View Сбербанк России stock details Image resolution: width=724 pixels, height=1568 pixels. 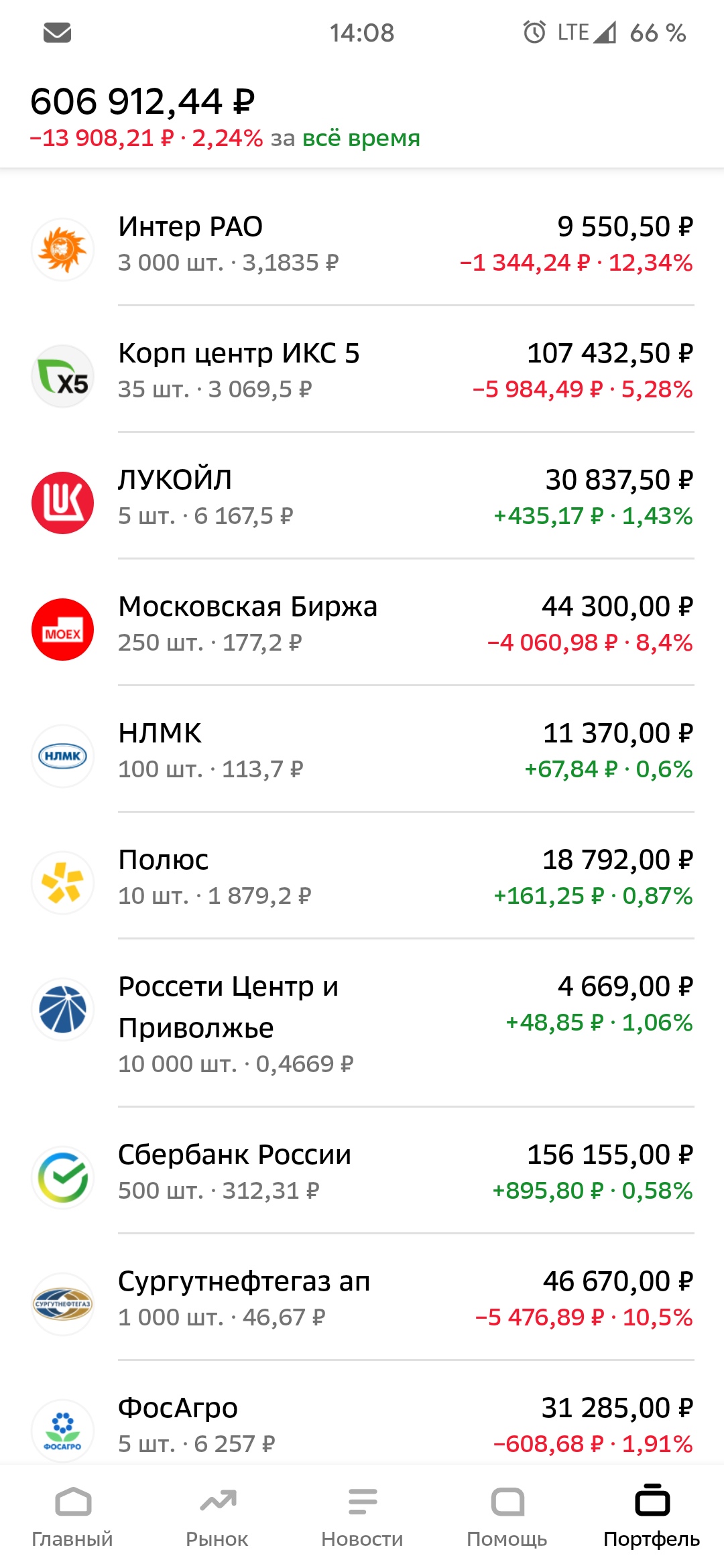point(362,1172)
